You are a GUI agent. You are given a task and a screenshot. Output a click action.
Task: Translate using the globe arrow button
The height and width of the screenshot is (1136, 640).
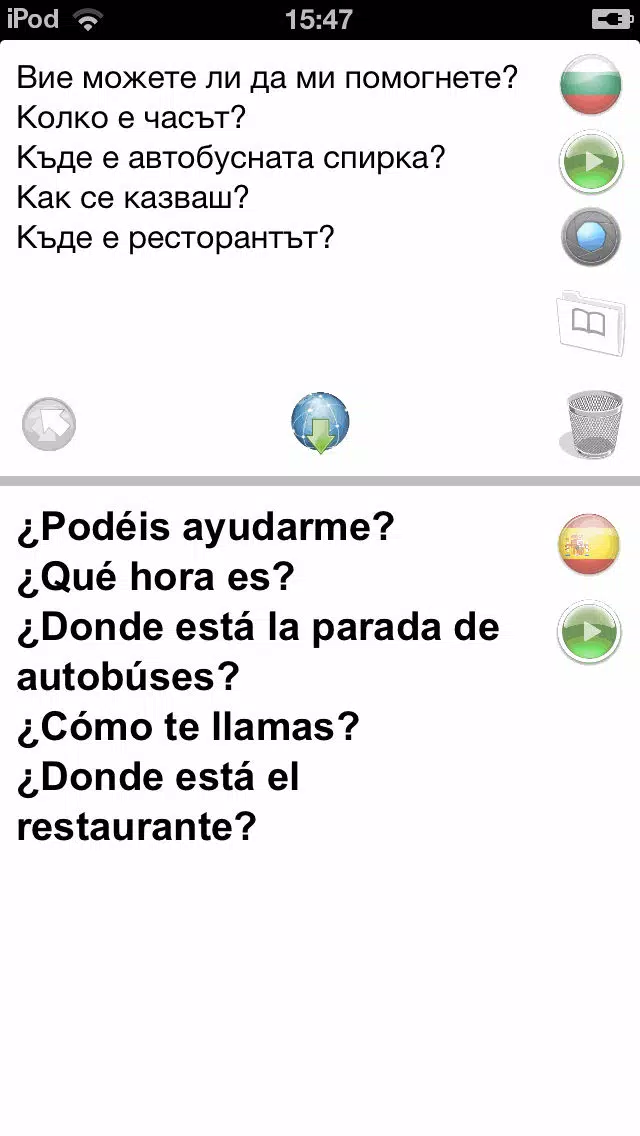320,422
